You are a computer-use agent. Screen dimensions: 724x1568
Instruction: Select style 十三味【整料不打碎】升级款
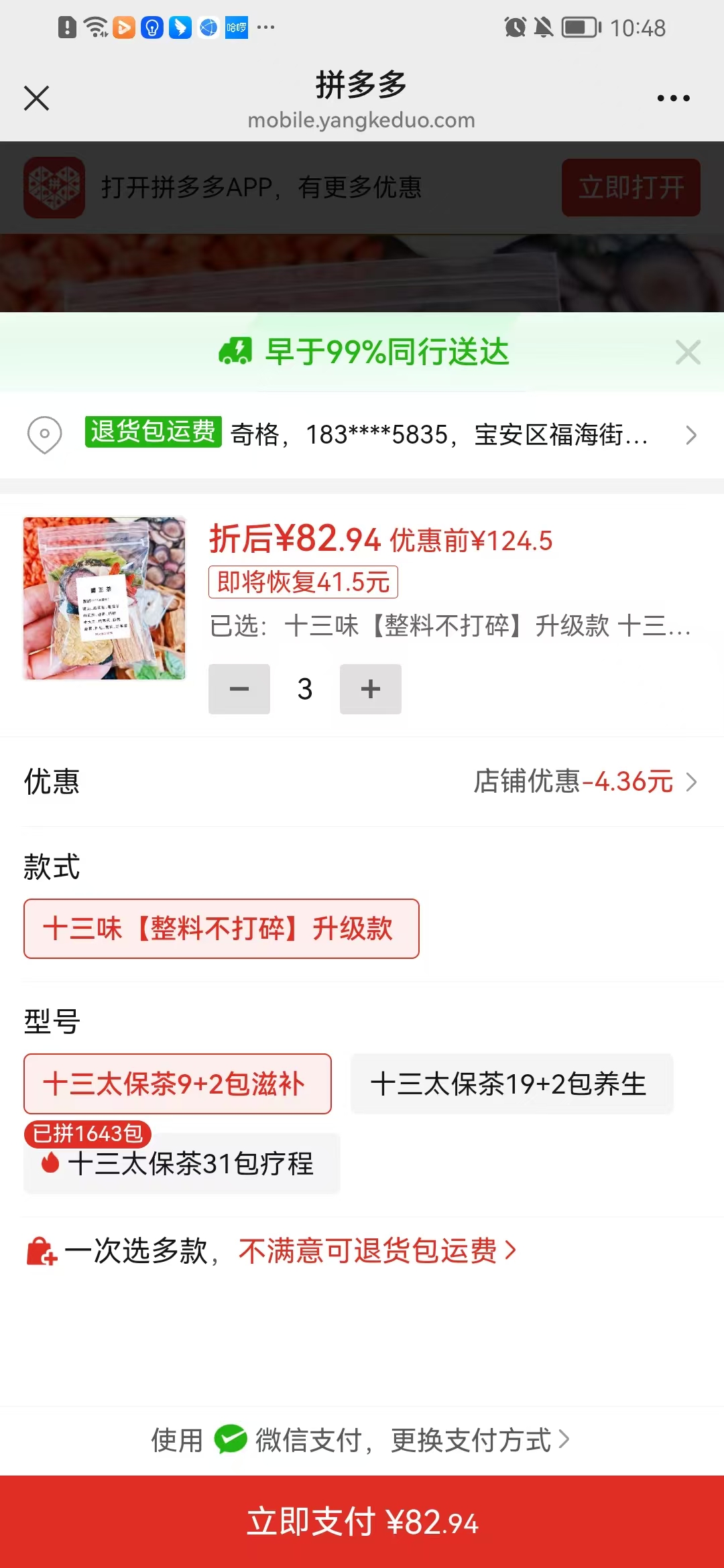click(x=221, y=929)
